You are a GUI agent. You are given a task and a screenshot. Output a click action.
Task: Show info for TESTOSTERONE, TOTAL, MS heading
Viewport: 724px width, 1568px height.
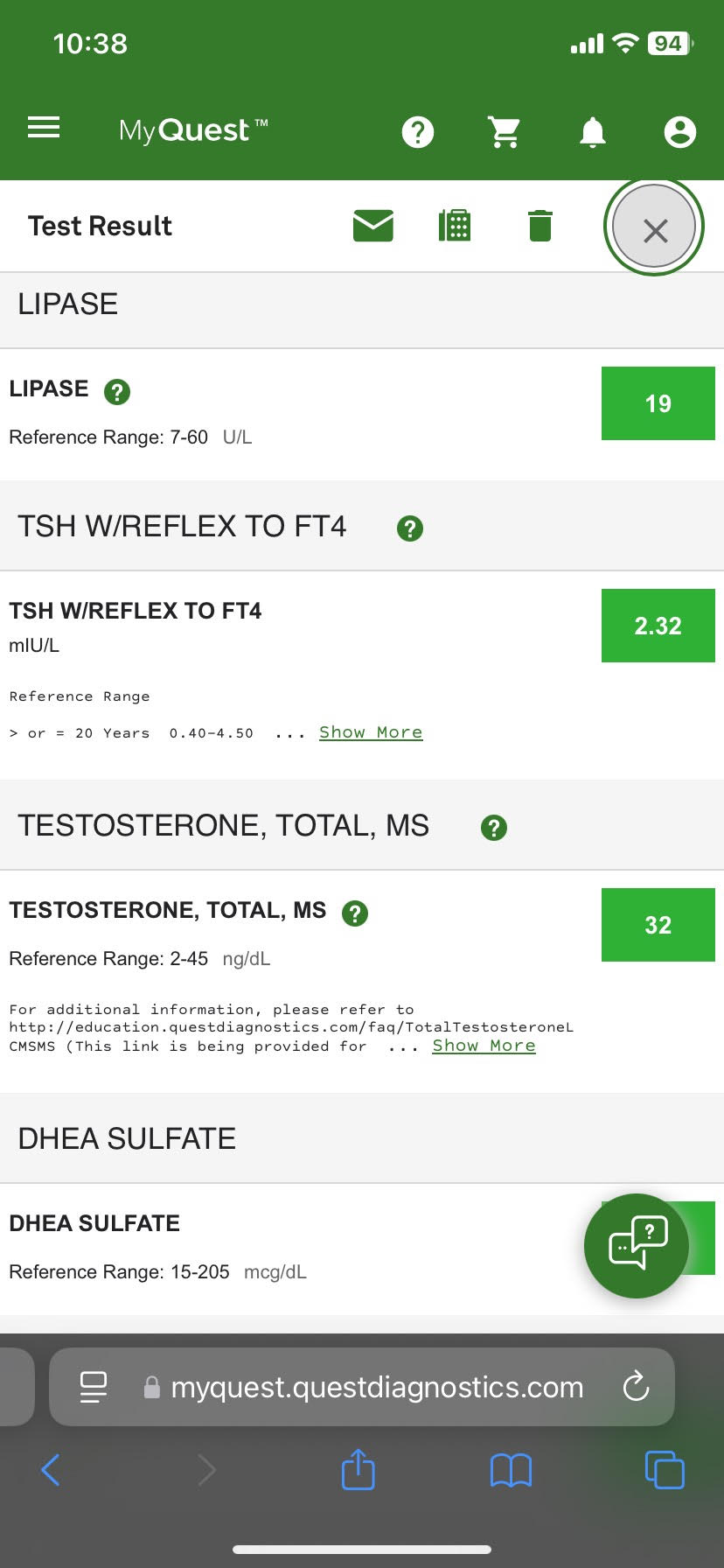tap(494, 828)
